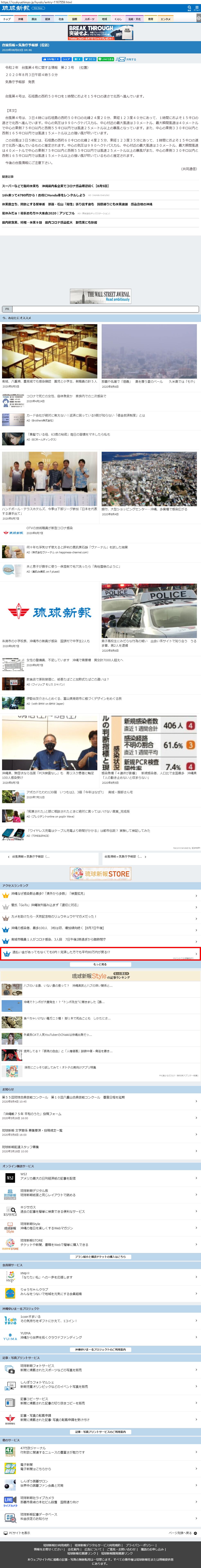Switch to the スポーツ tab
Image resolution: width=201 pixels, height=1568 pixels.
(x=89, y=19)
